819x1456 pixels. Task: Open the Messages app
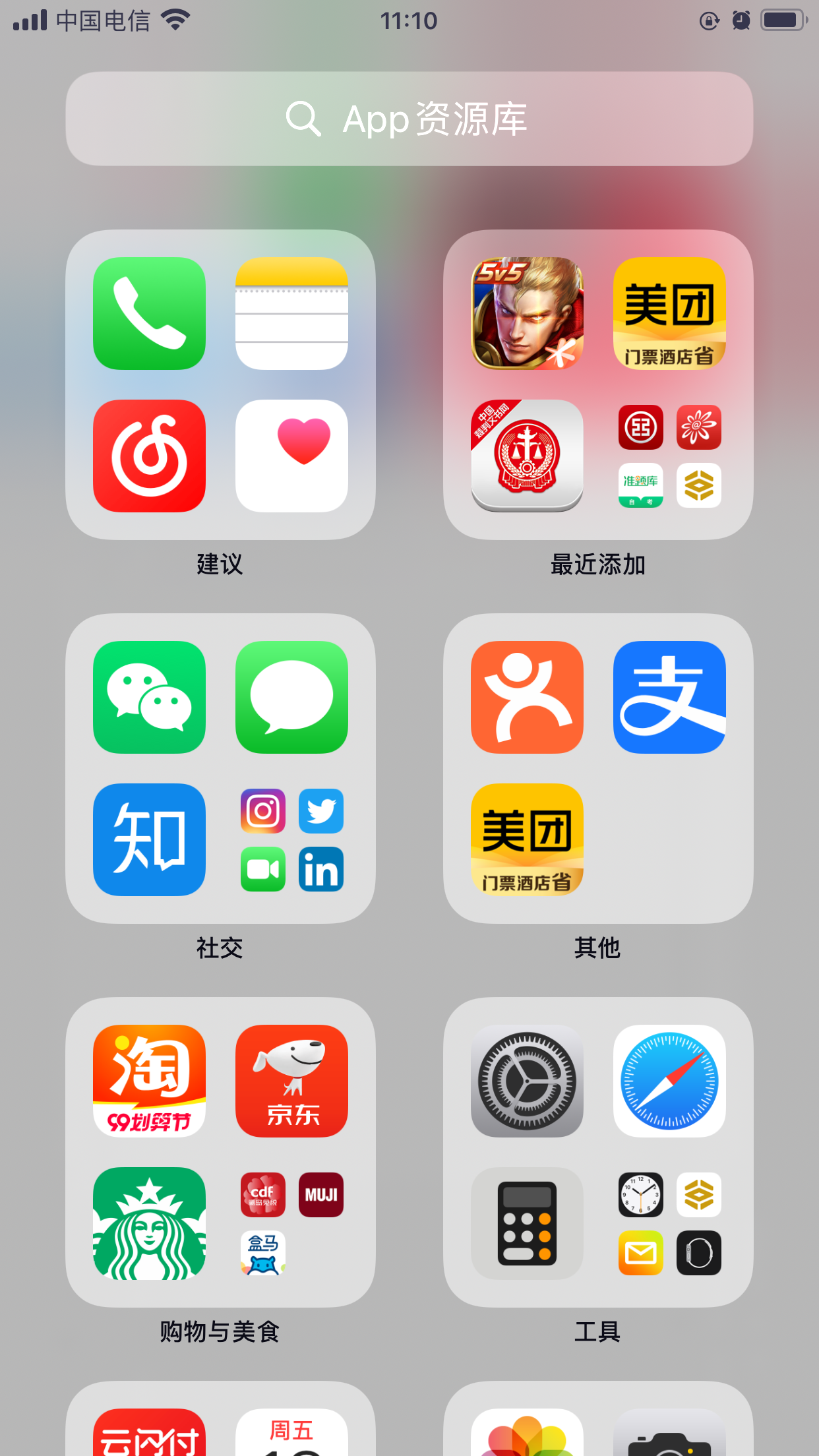point(291,697)
